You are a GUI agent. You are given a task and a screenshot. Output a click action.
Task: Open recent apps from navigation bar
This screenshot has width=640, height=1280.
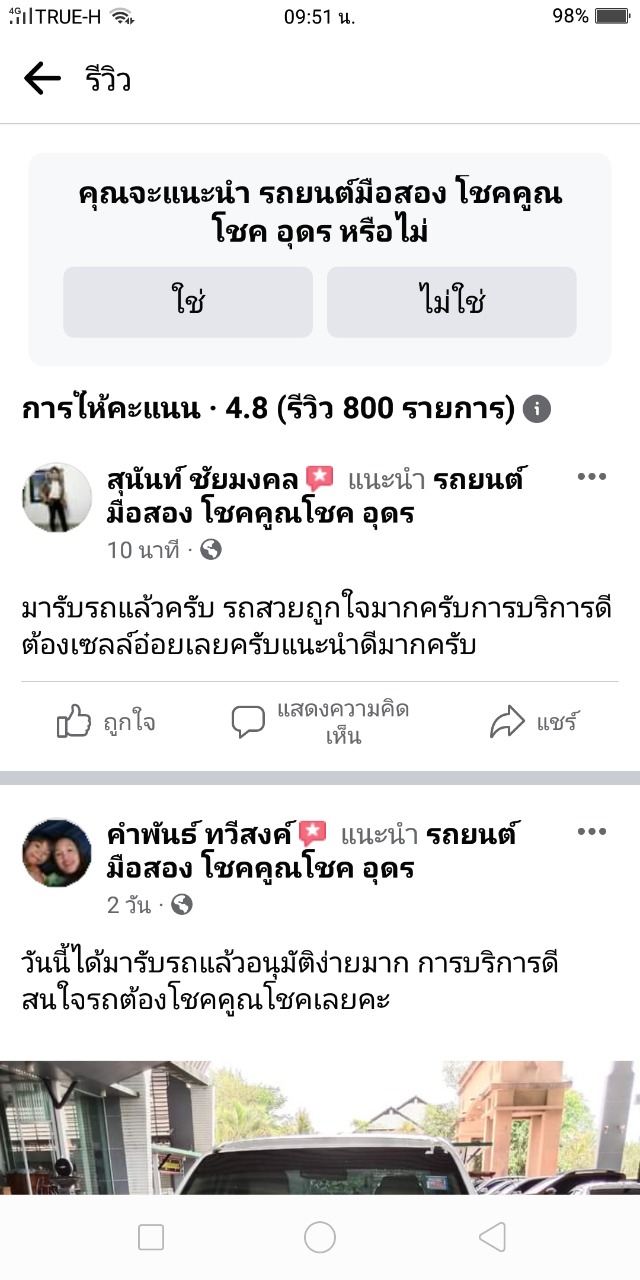tap(151, 1237)
